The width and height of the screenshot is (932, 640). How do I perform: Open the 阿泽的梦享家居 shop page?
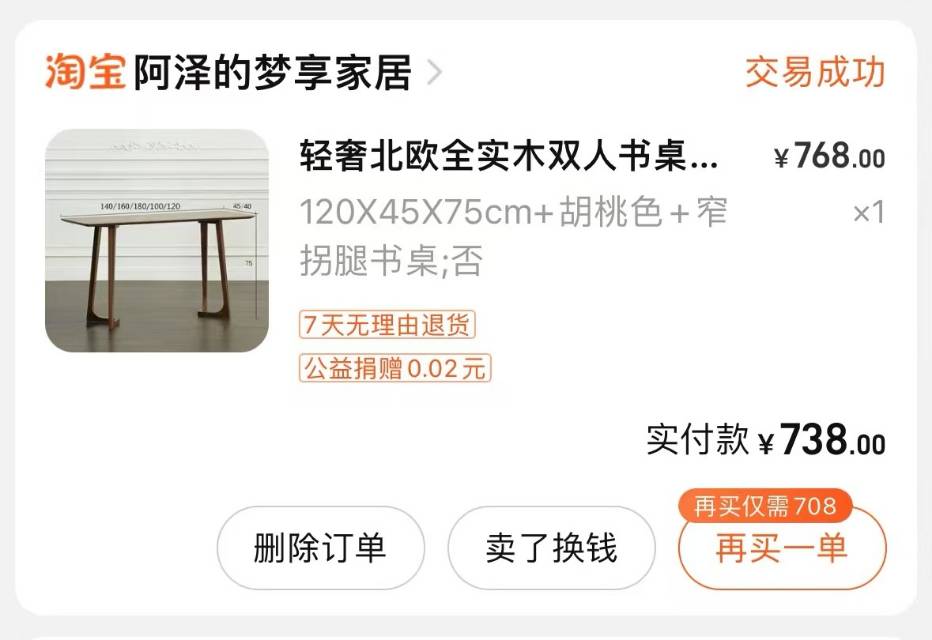point(272,73)
